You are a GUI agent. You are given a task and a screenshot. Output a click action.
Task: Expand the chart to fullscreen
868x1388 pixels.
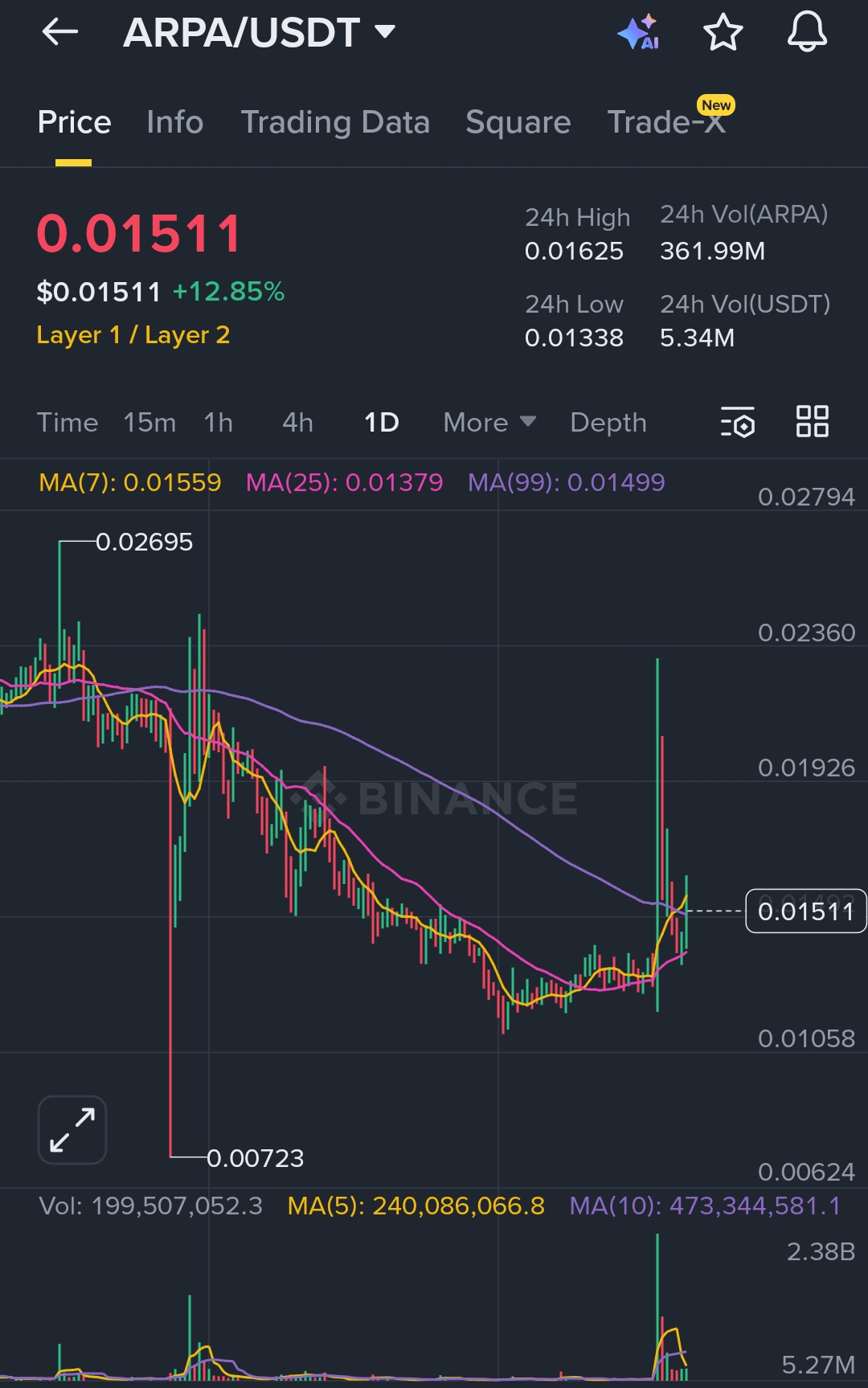point(72,1129)
